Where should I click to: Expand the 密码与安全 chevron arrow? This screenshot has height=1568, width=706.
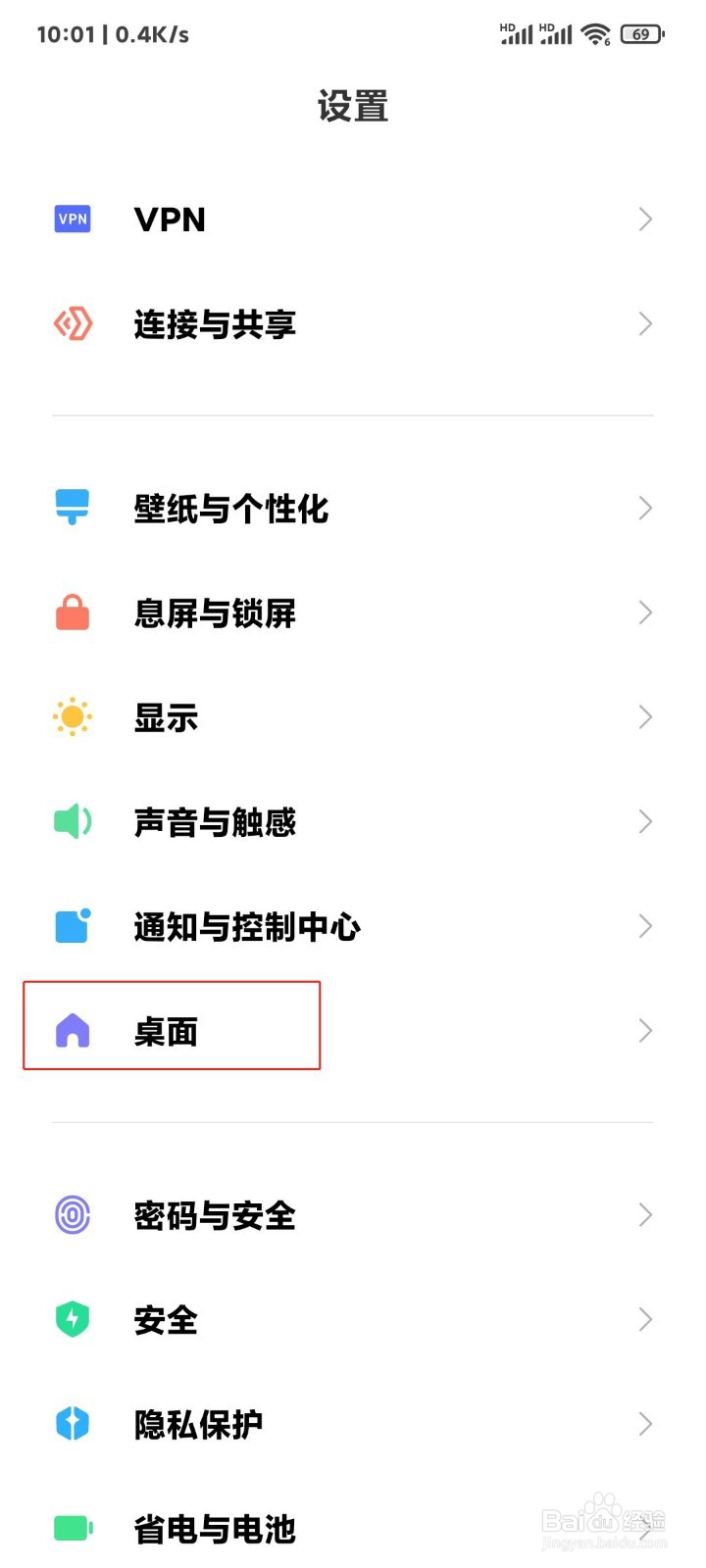645,1215
